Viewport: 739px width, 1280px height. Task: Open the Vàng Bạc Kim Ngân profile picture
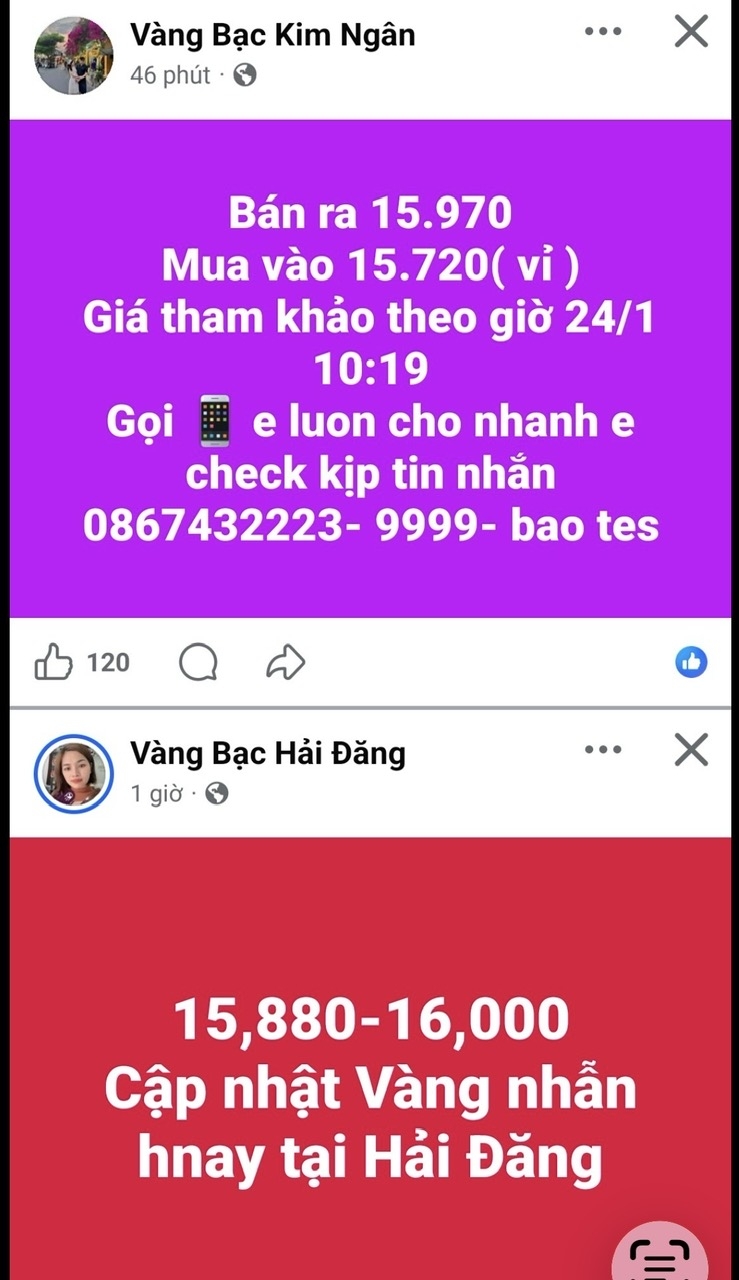tap(74, 56)
